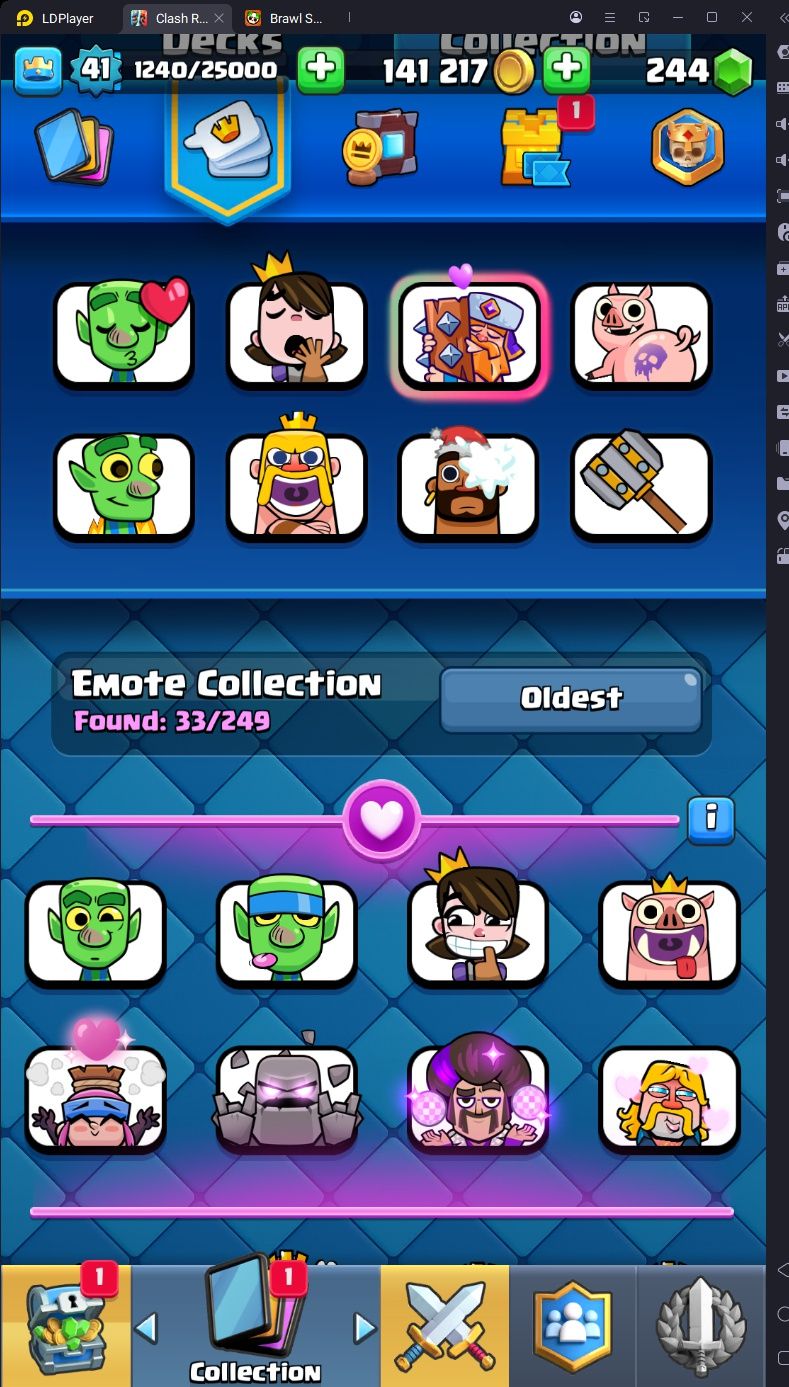Open the tab with skull crown badge
789x1387 pixels.
tap(688, 148)
